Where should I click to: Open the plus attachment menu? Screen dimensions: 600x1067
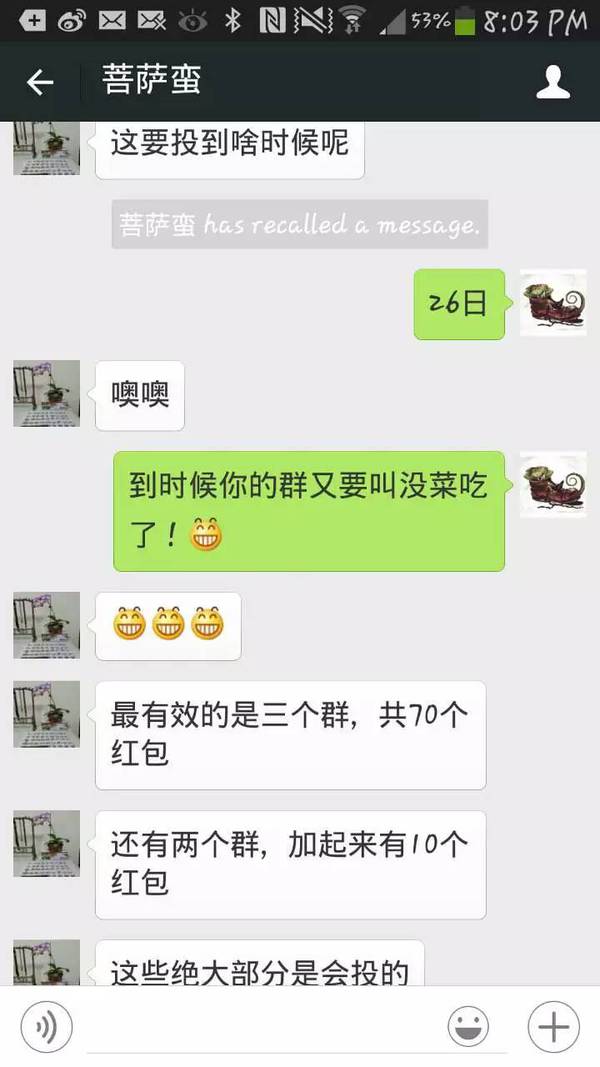pos(553,1026)
